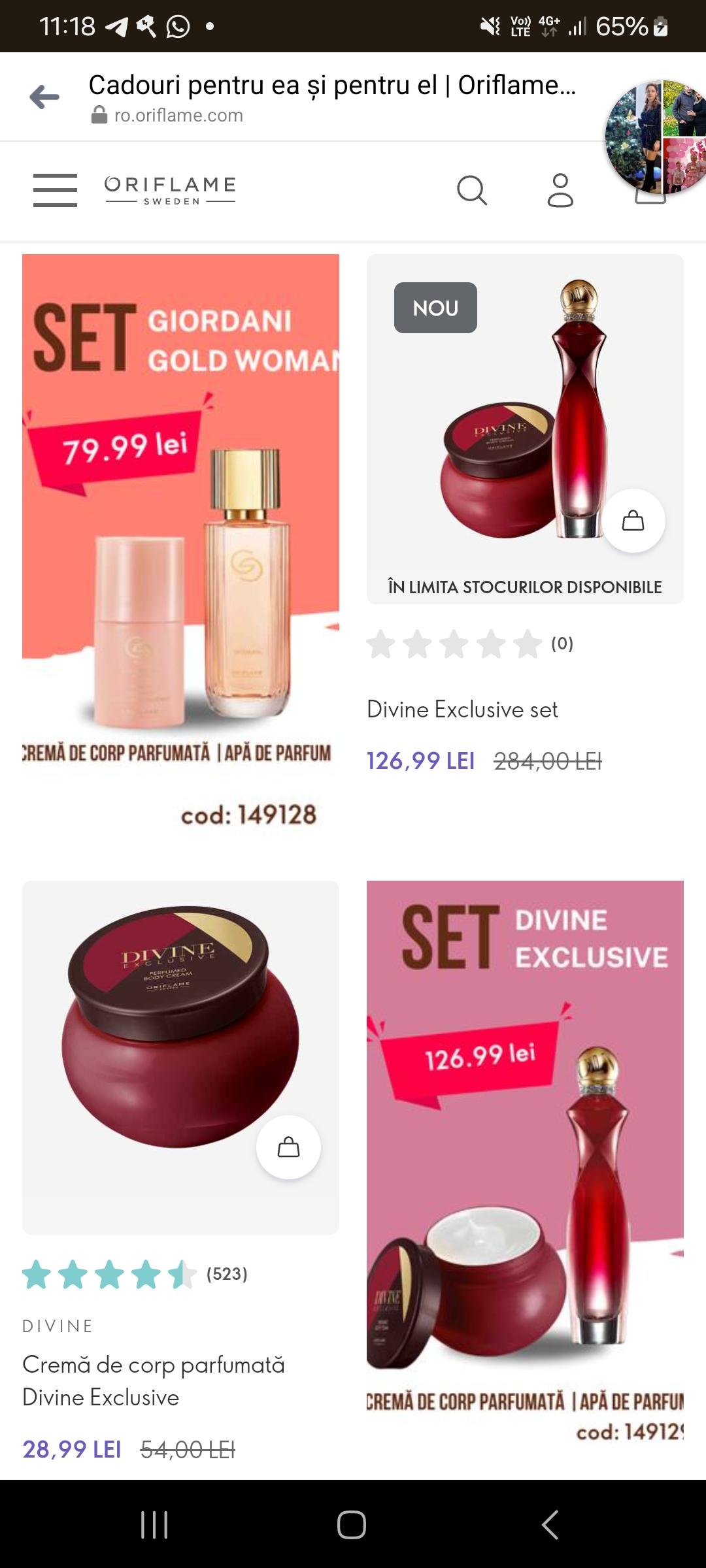Viewport: 706px width, 1568px height.
Task: Open the hamburger menu
Action: pyautogui.click(x=55, y=190)
